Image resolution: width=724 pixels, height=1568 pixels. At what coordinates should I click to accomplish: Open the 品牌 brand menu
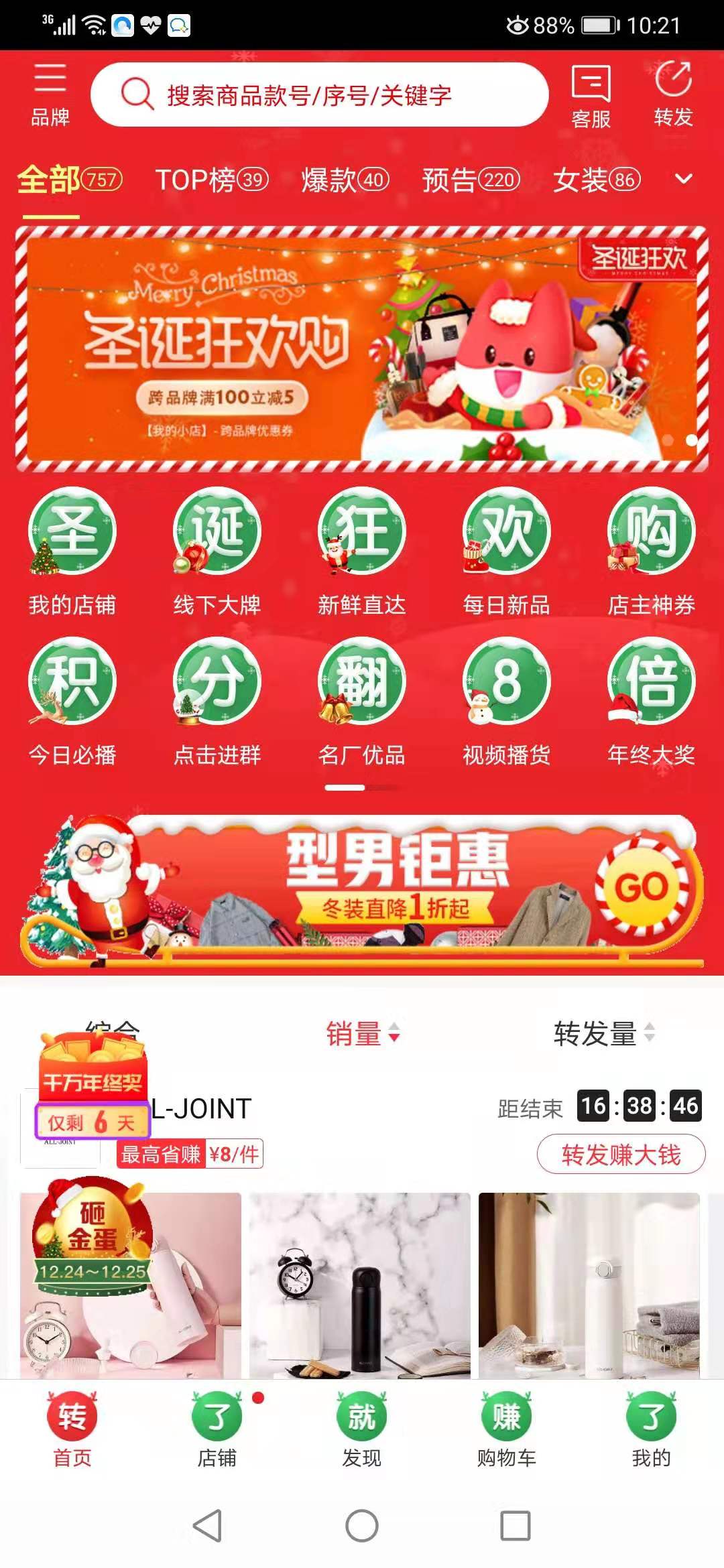(50, 94)
